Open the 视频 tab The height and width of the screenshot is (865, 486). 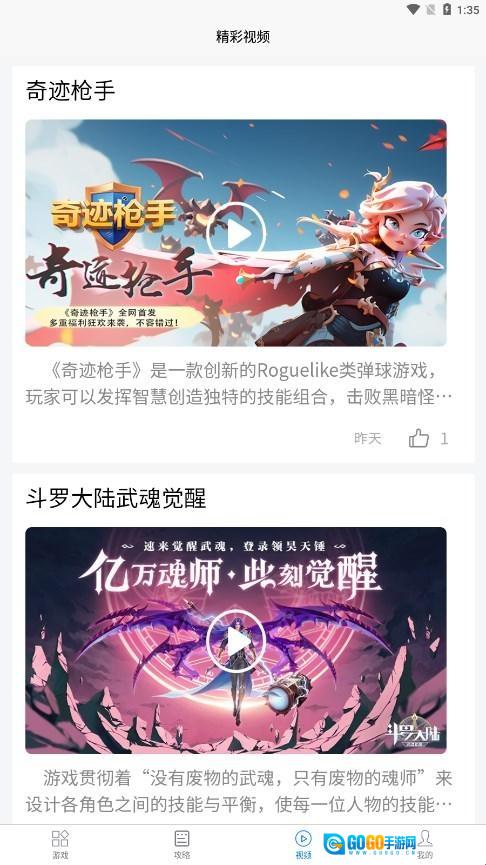pos(303,844)
